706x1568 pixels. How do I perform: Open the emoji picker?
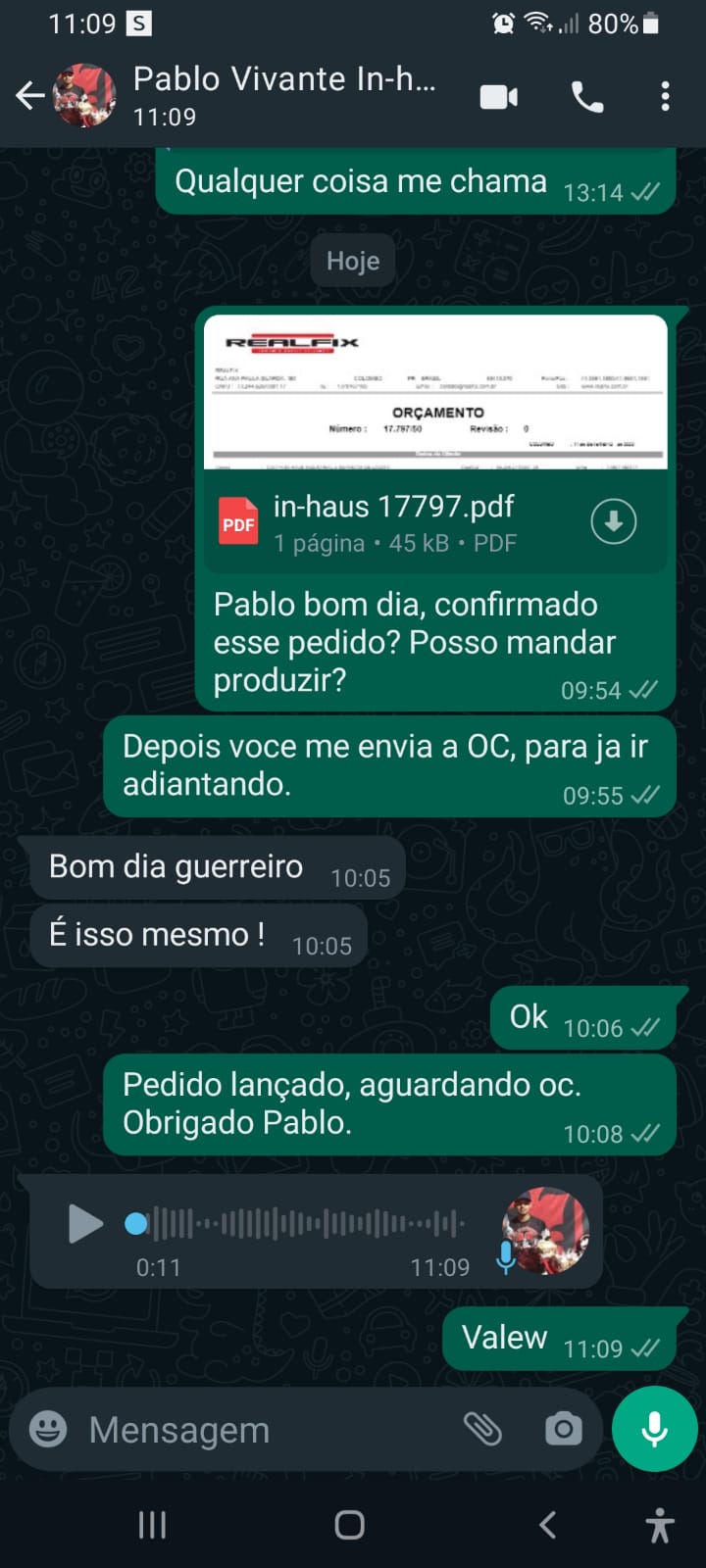48,1429
